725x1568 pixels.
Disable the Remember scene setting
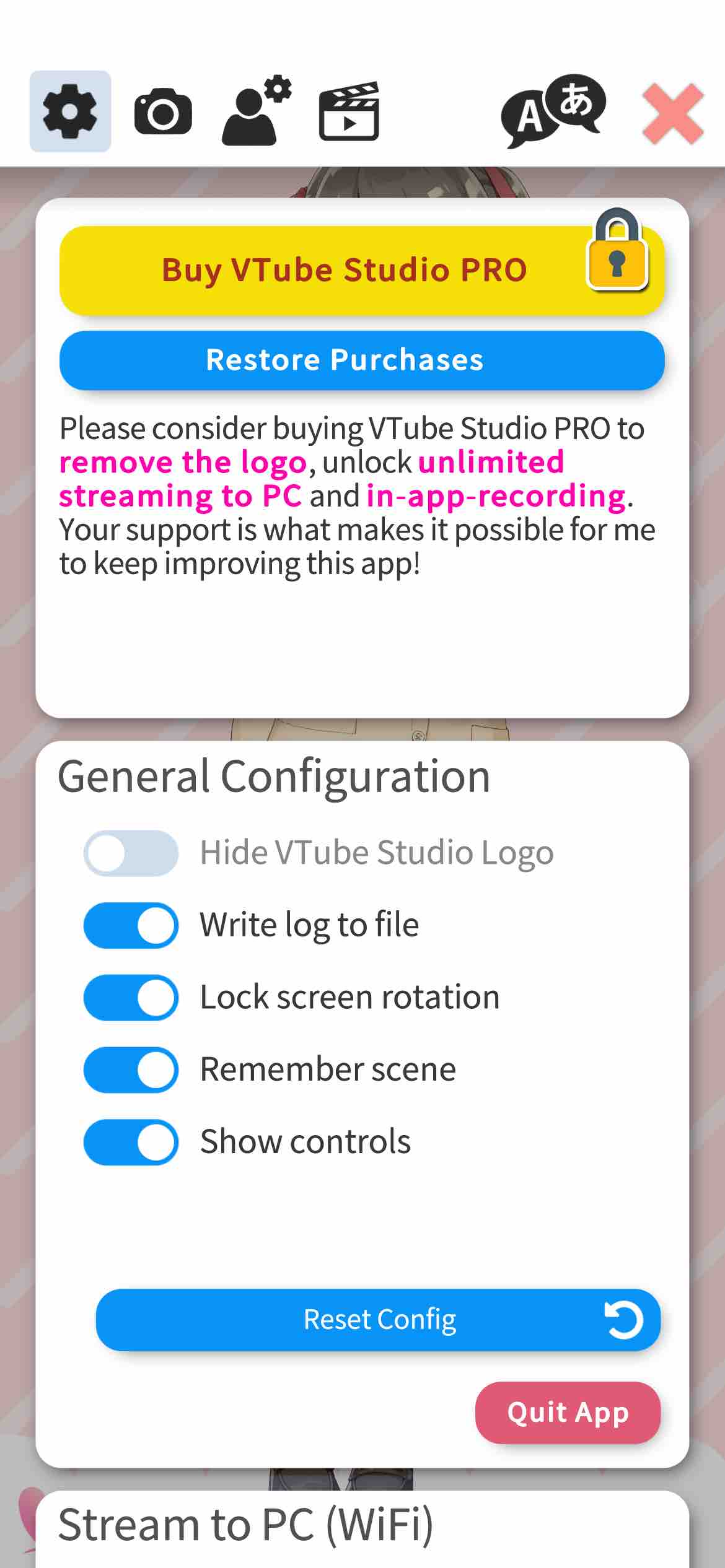tap(129, 1068)
